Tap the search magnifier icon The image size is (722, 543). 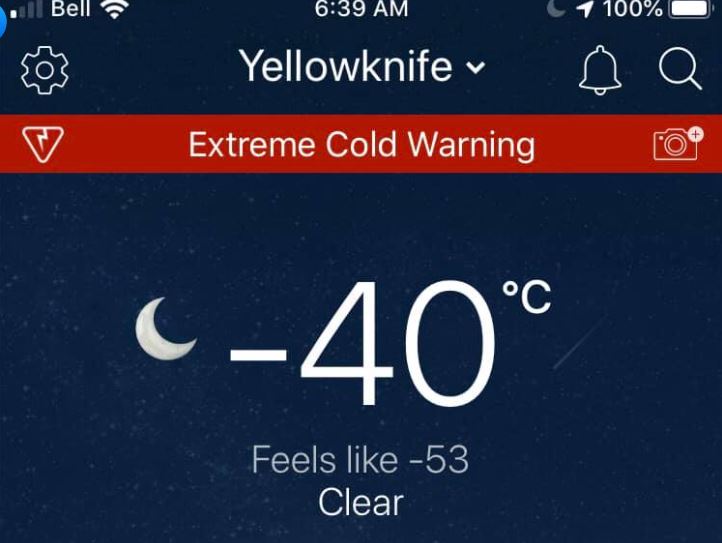click(x=680, y=69)
